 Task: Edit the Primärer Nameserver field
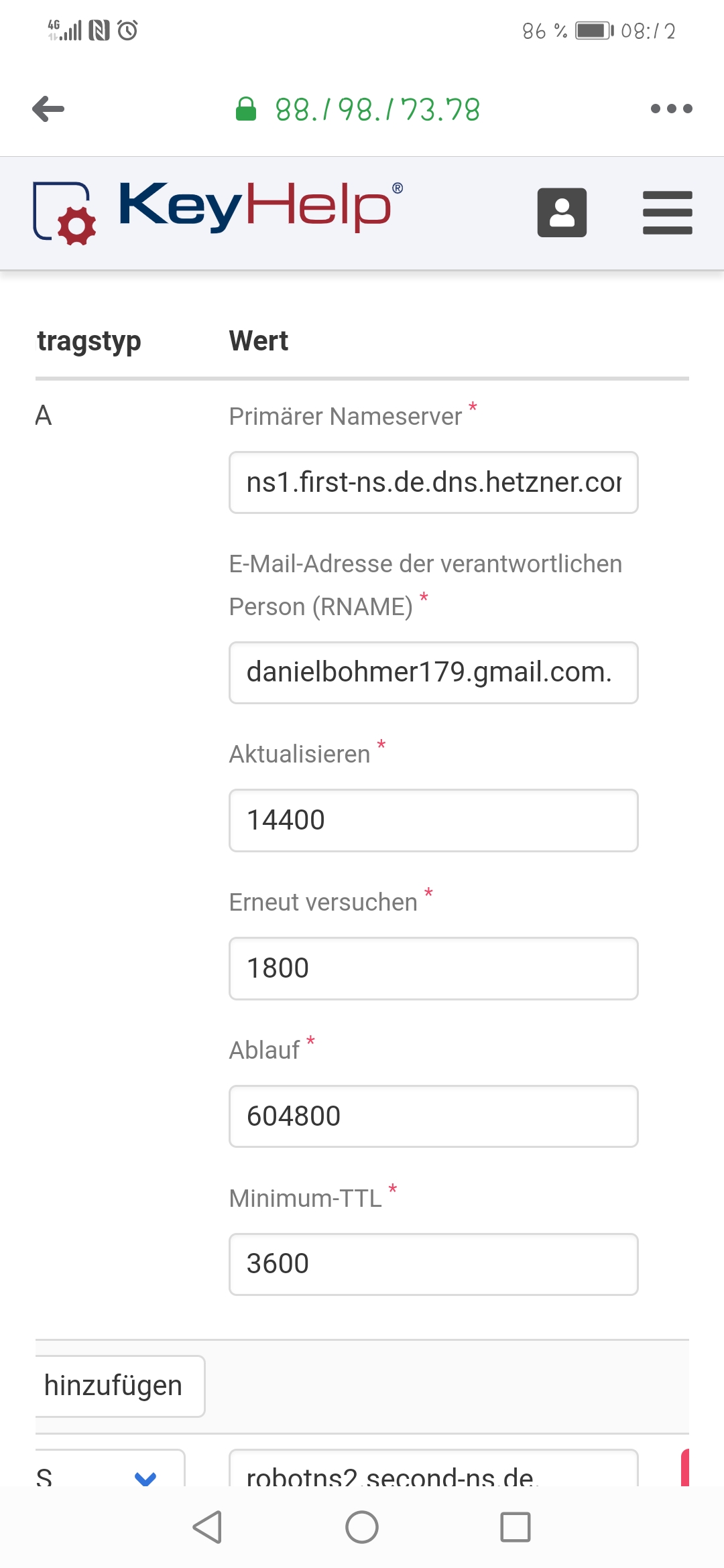[433, 482]
